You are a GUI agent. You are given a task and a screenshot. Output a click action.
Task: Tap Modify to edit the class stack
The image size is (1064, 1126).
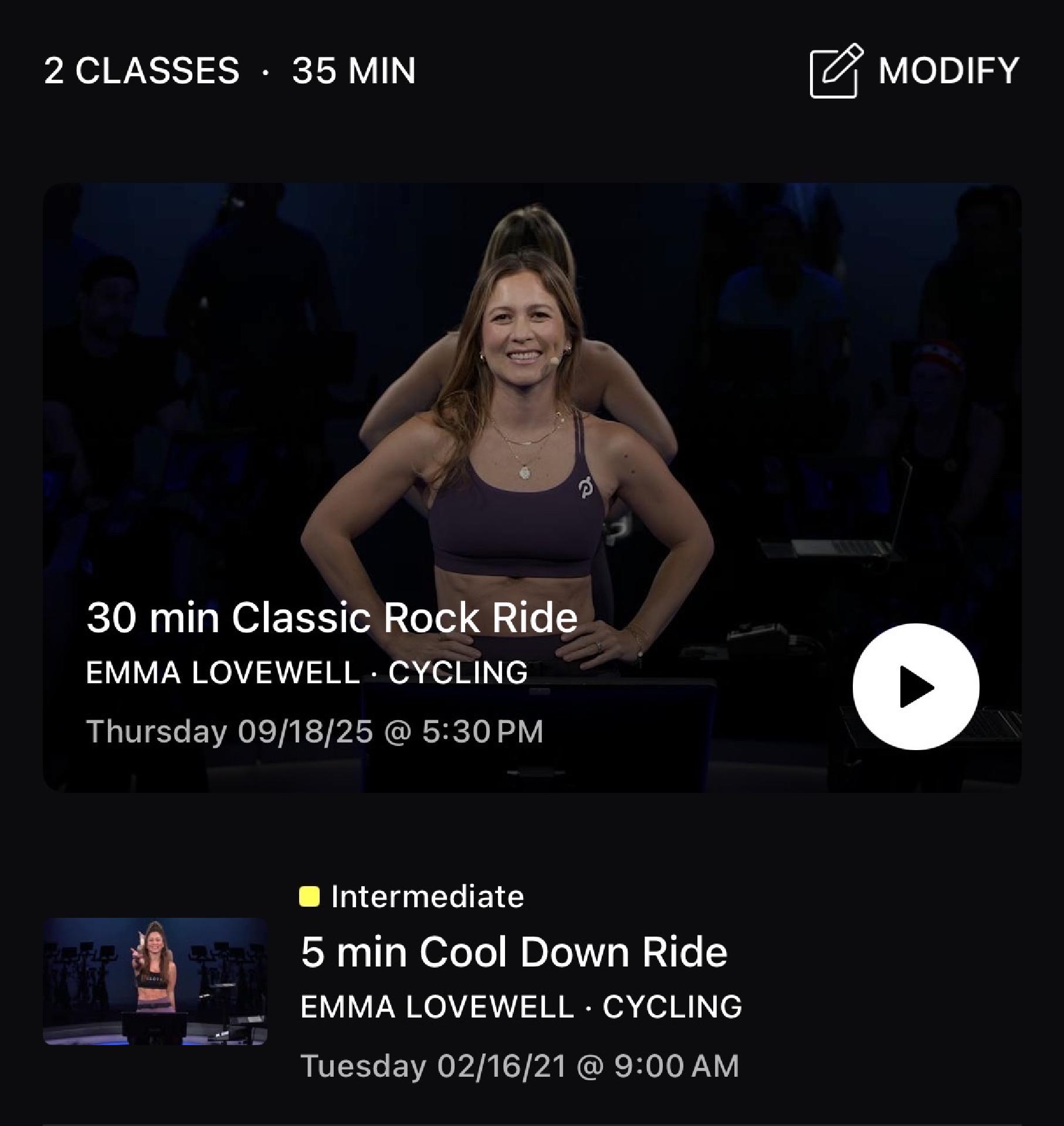tap(915, 71)
